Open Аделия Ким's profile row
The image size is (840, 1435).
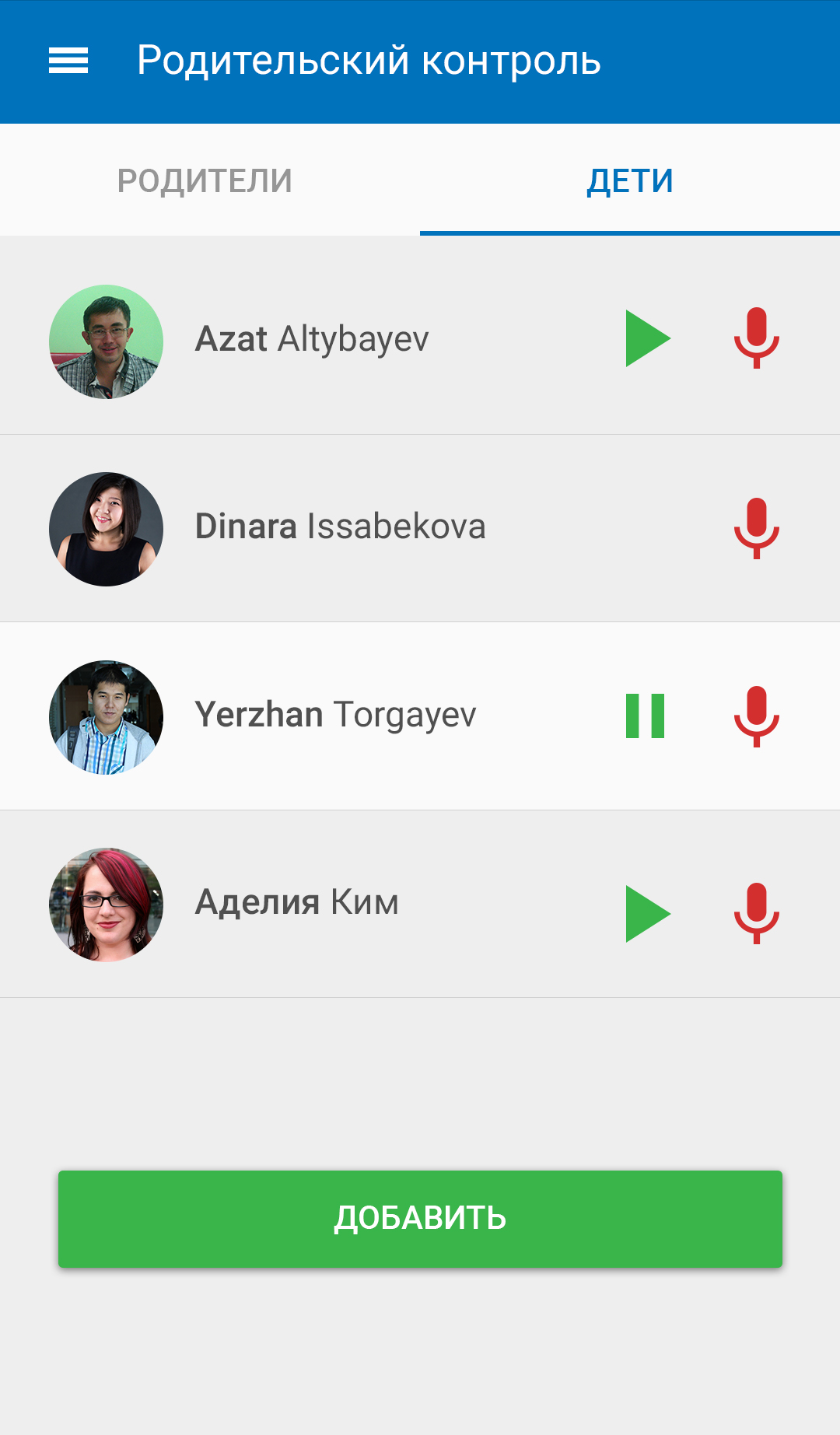pyautogui.click(x=420, y=904)
